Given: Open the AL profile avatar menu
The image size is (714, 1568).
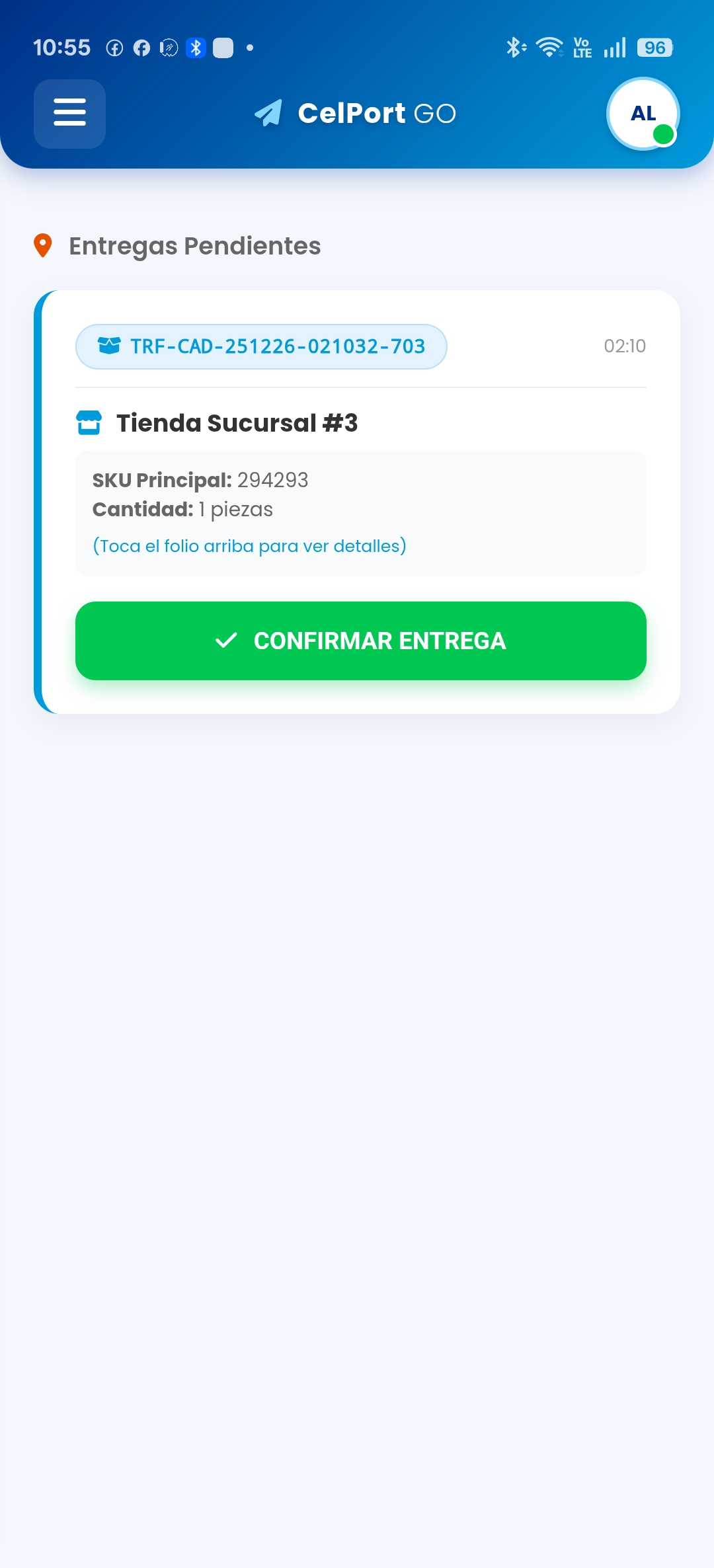Looking at the screenshot, I should click(x=642, y=114).
